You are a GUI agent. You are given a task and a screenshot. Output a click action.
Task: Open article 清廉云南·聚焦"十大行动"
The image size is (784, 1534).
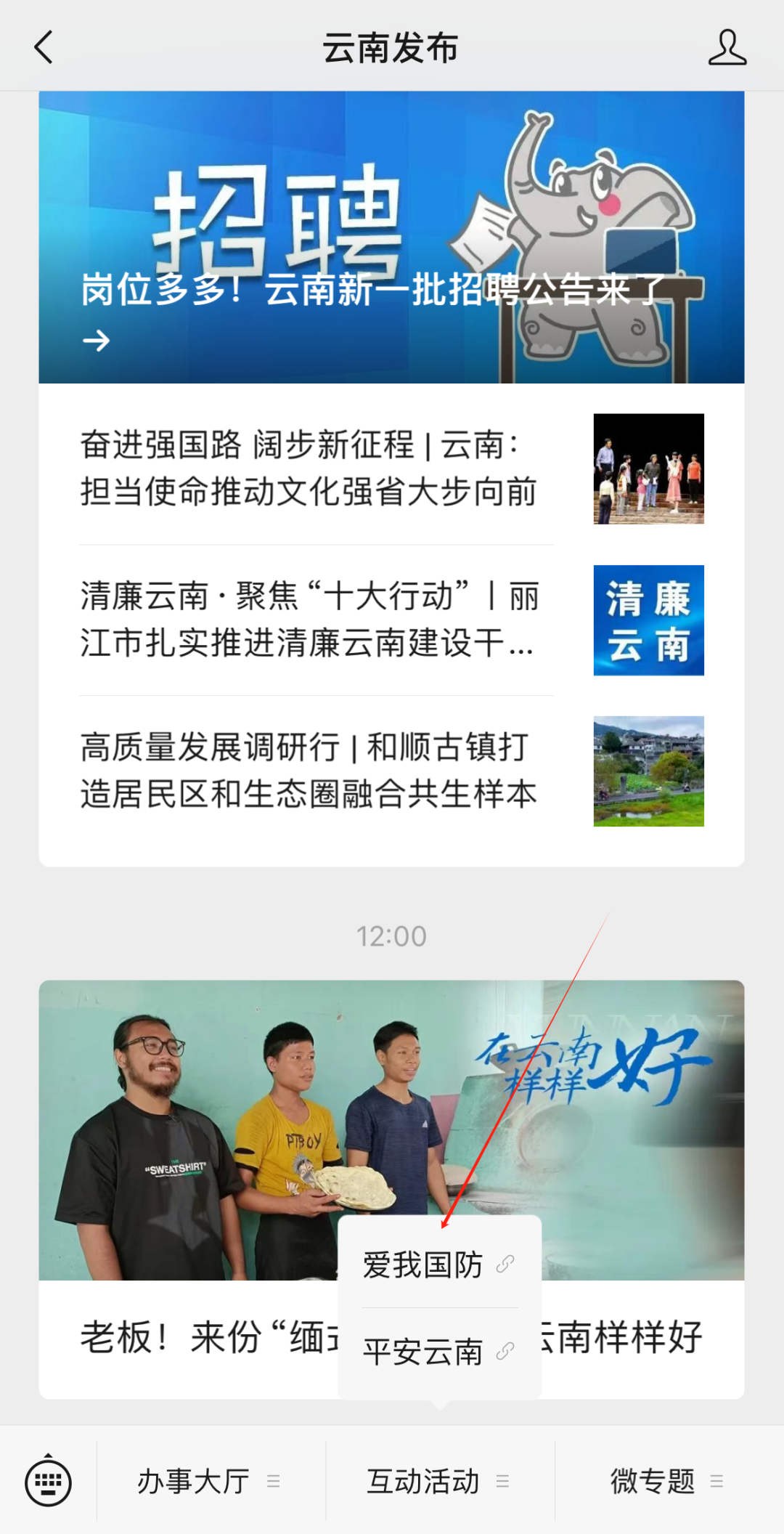click(391, 620)
